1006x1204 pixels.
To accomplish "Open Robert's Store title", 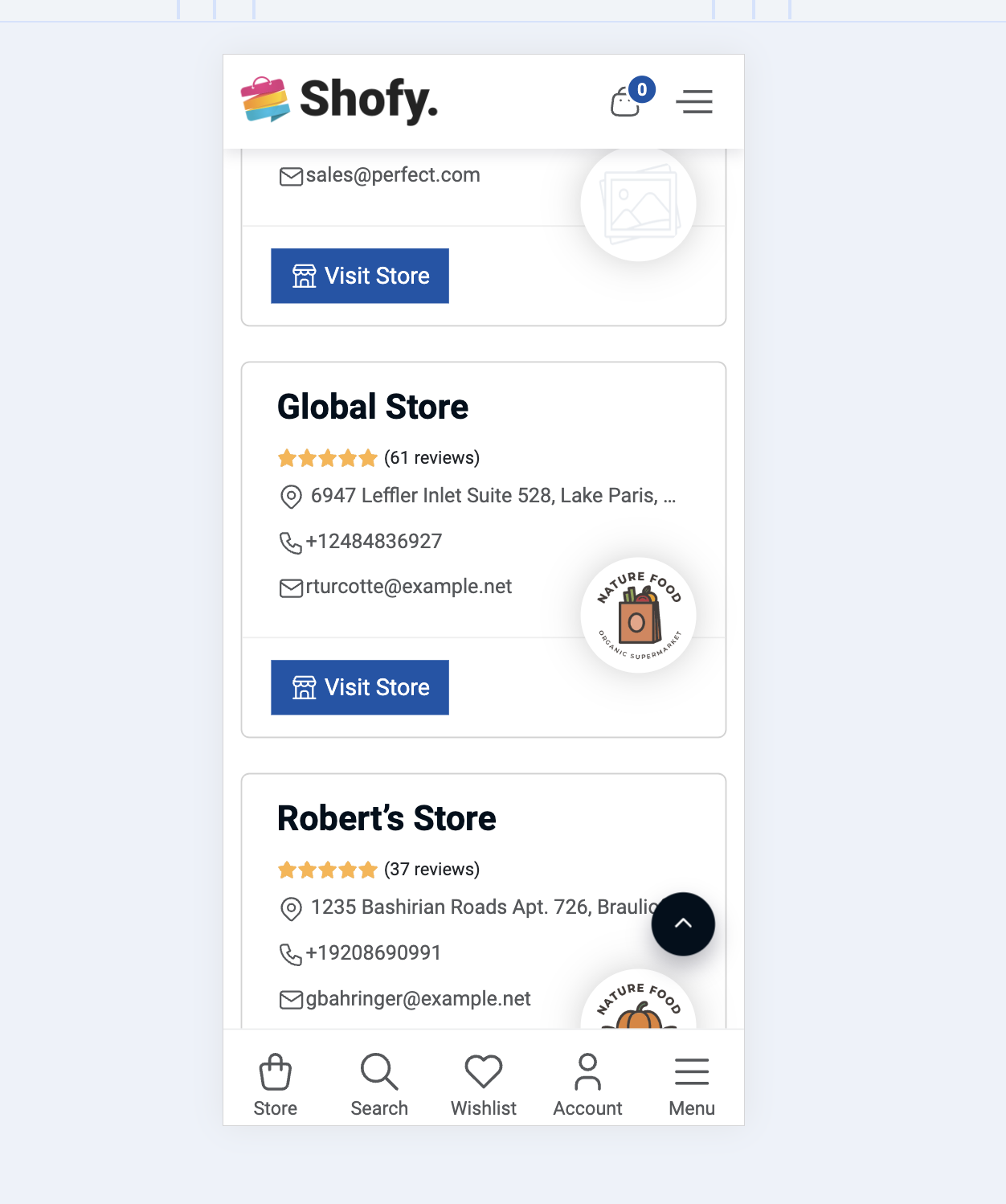I will pyautogui.click(x=386, y=818).
